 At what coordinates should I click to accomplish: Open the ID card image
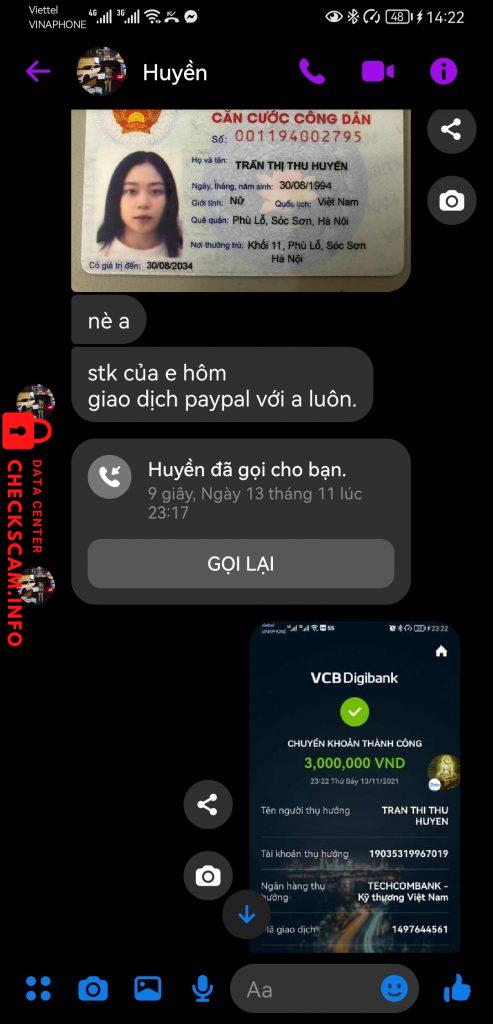[241, 200]
